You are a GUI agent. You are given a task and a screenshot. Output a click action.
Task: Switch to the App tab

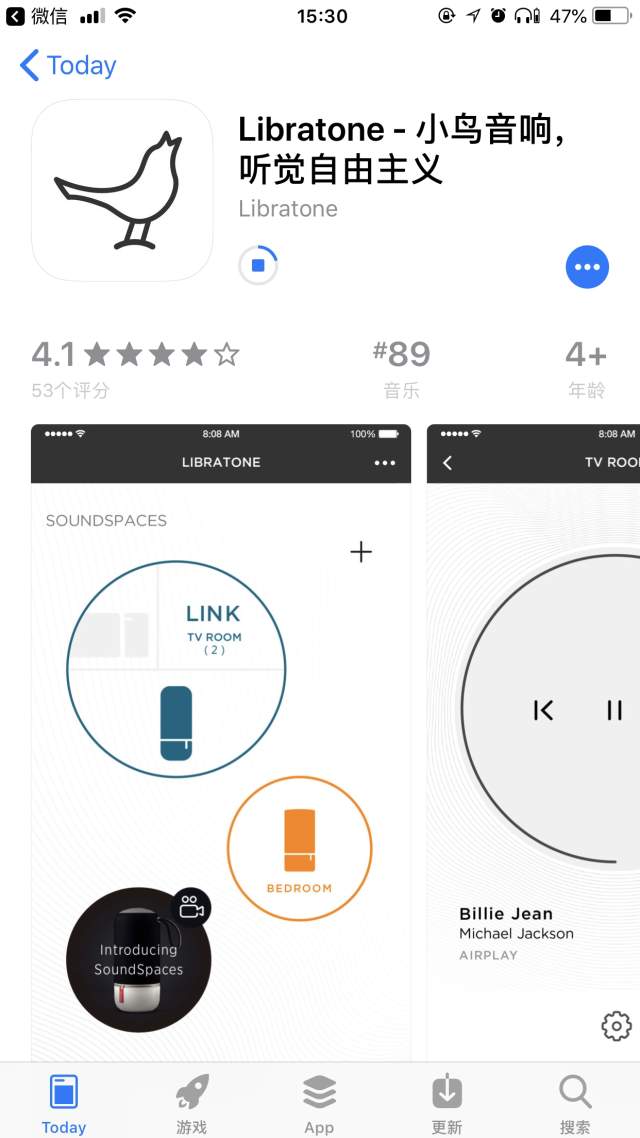[319, 1102]
